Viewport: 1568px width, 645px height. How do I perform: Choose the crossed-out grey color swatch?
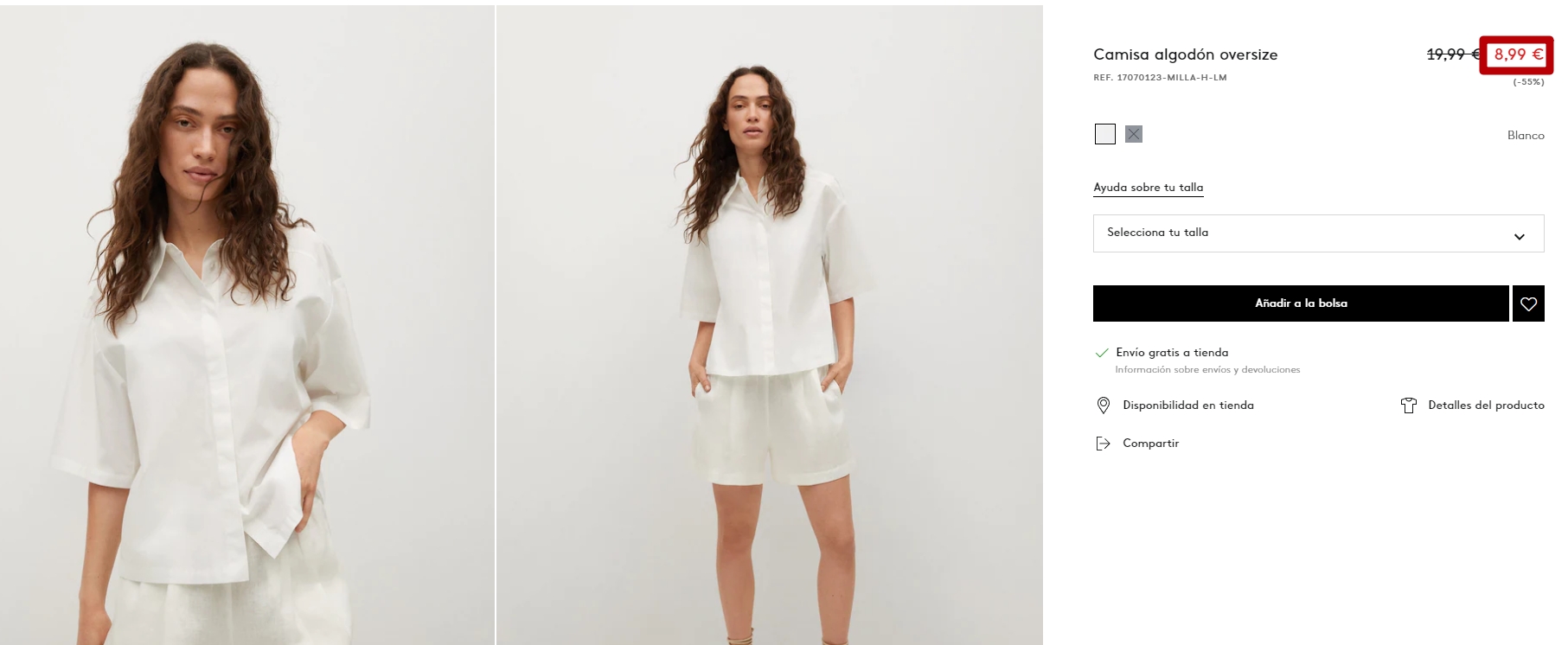click(1133, 134)
